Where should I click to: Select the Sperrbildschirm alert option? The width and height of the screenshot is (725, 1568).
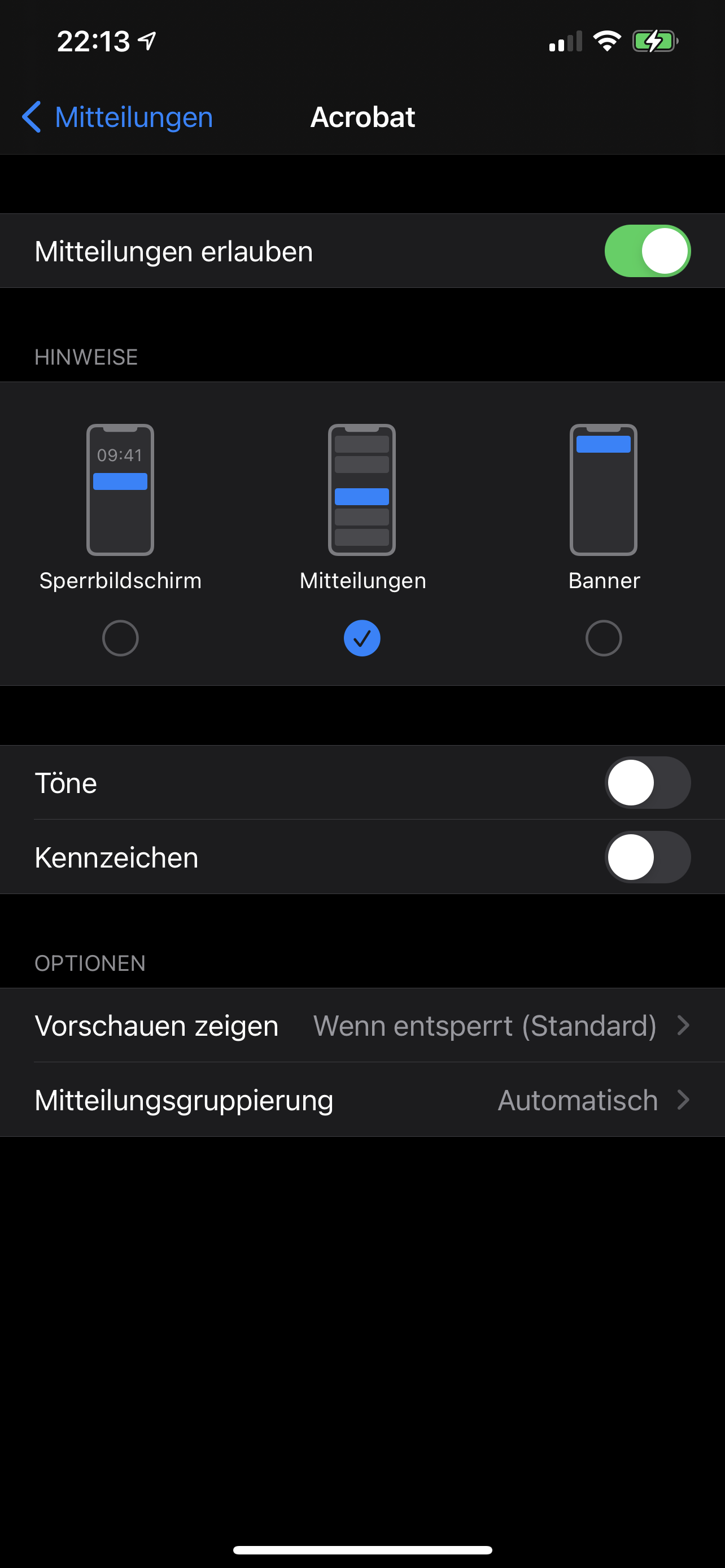[120, 638]
